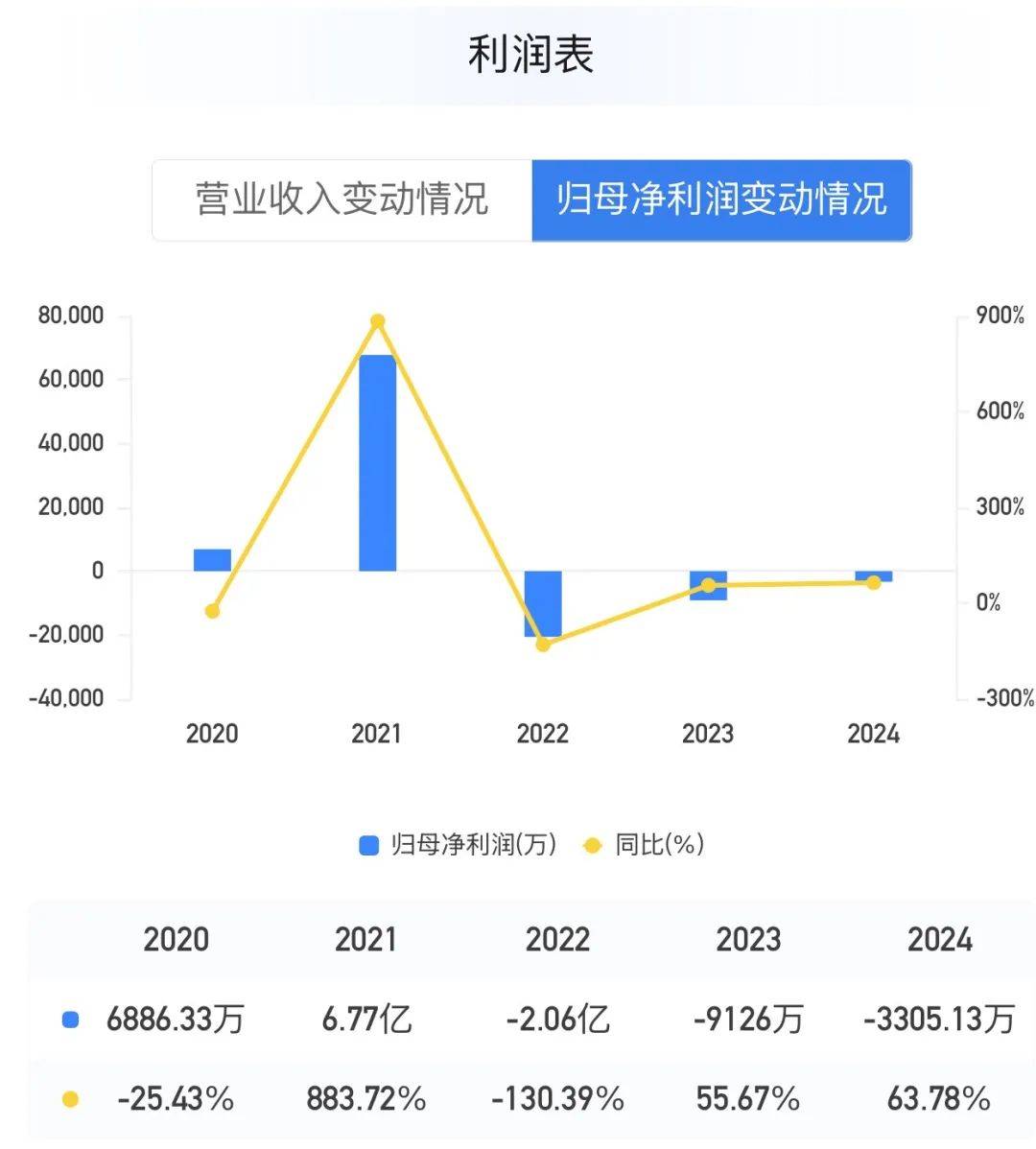Switch to the 营业收入变动情况 tab
The image size is (1036, 1149).
(x=341, y=199)
